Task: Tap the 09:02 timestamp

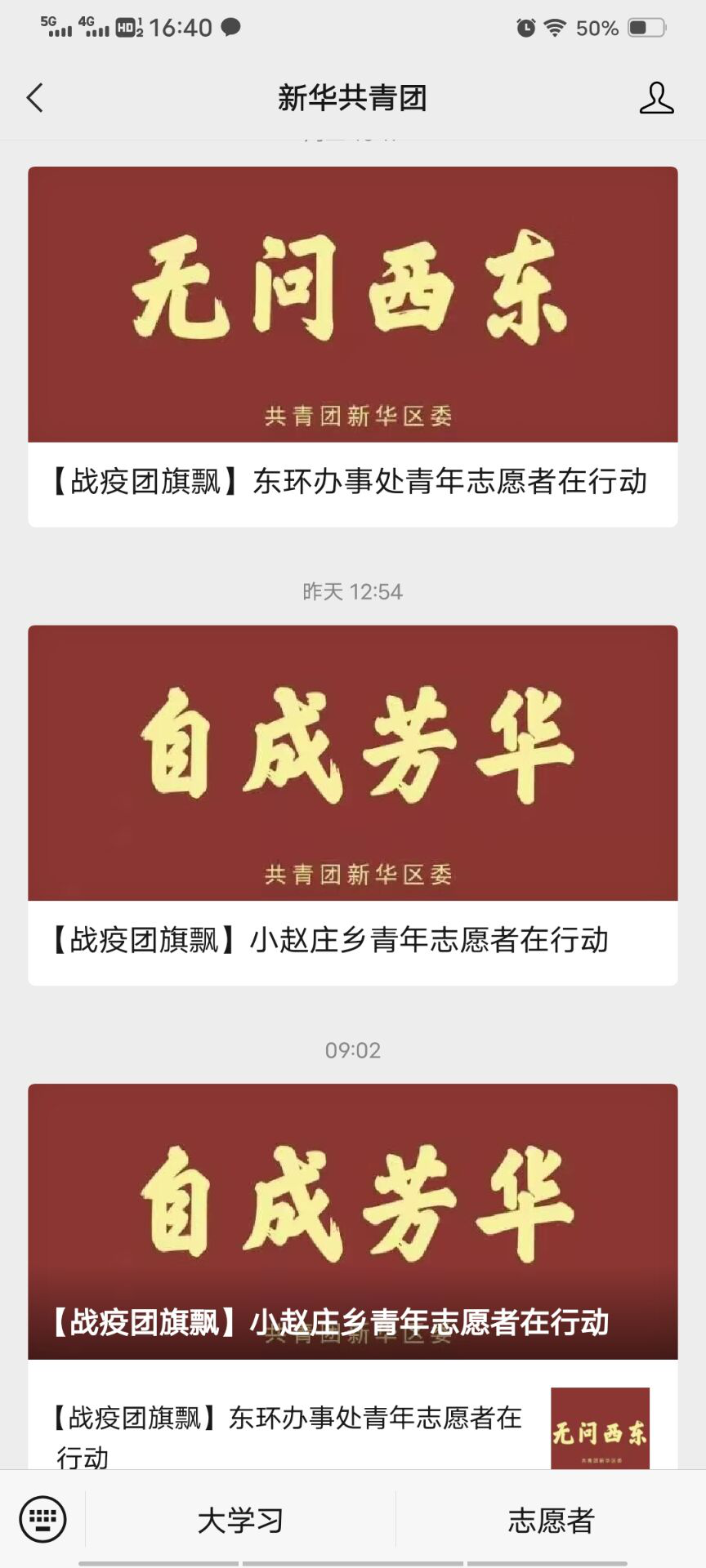Action: click(x=353, y=1051)
